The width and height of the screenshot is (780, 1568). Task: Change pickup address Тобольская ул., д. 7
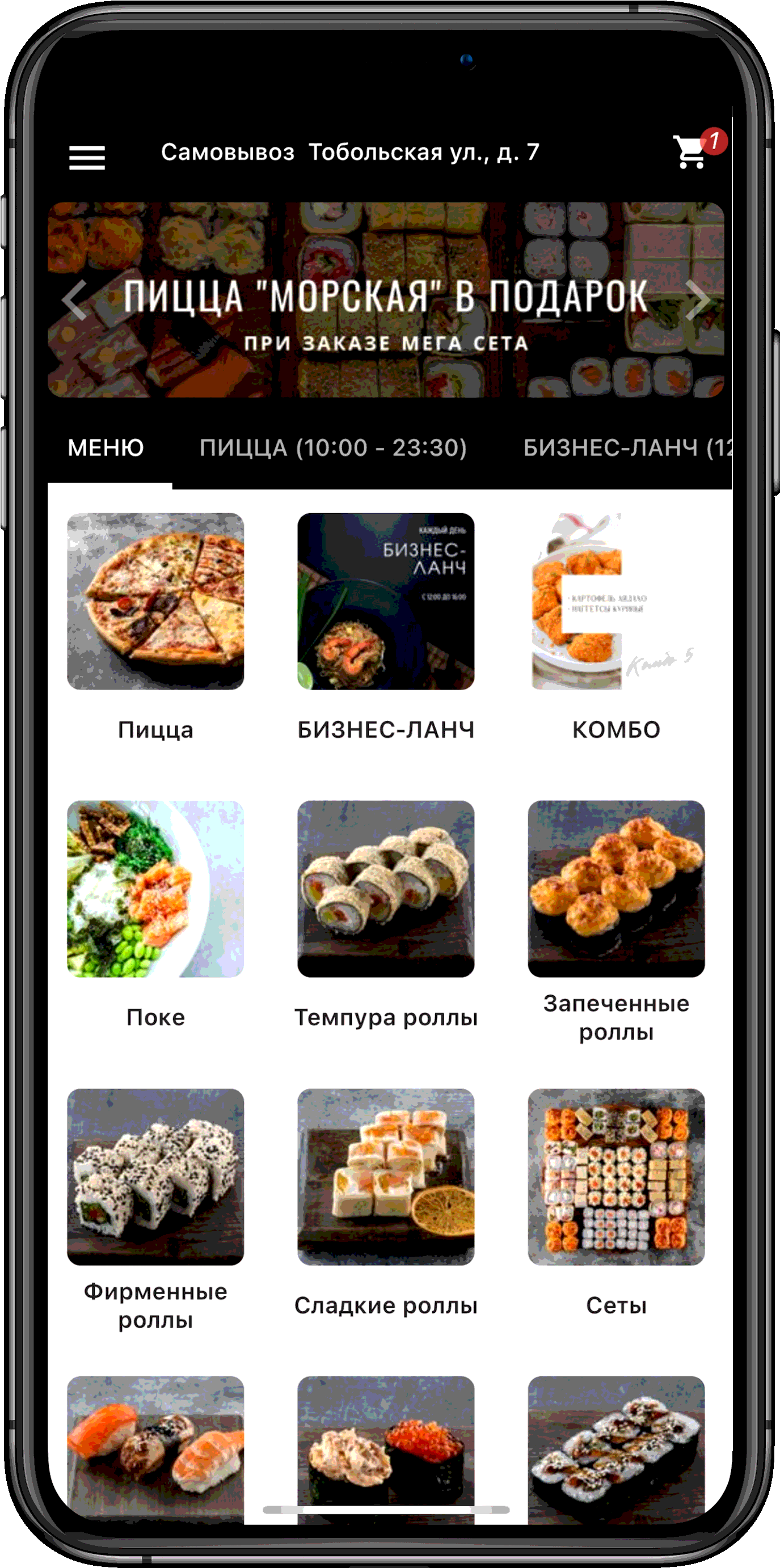424,152
